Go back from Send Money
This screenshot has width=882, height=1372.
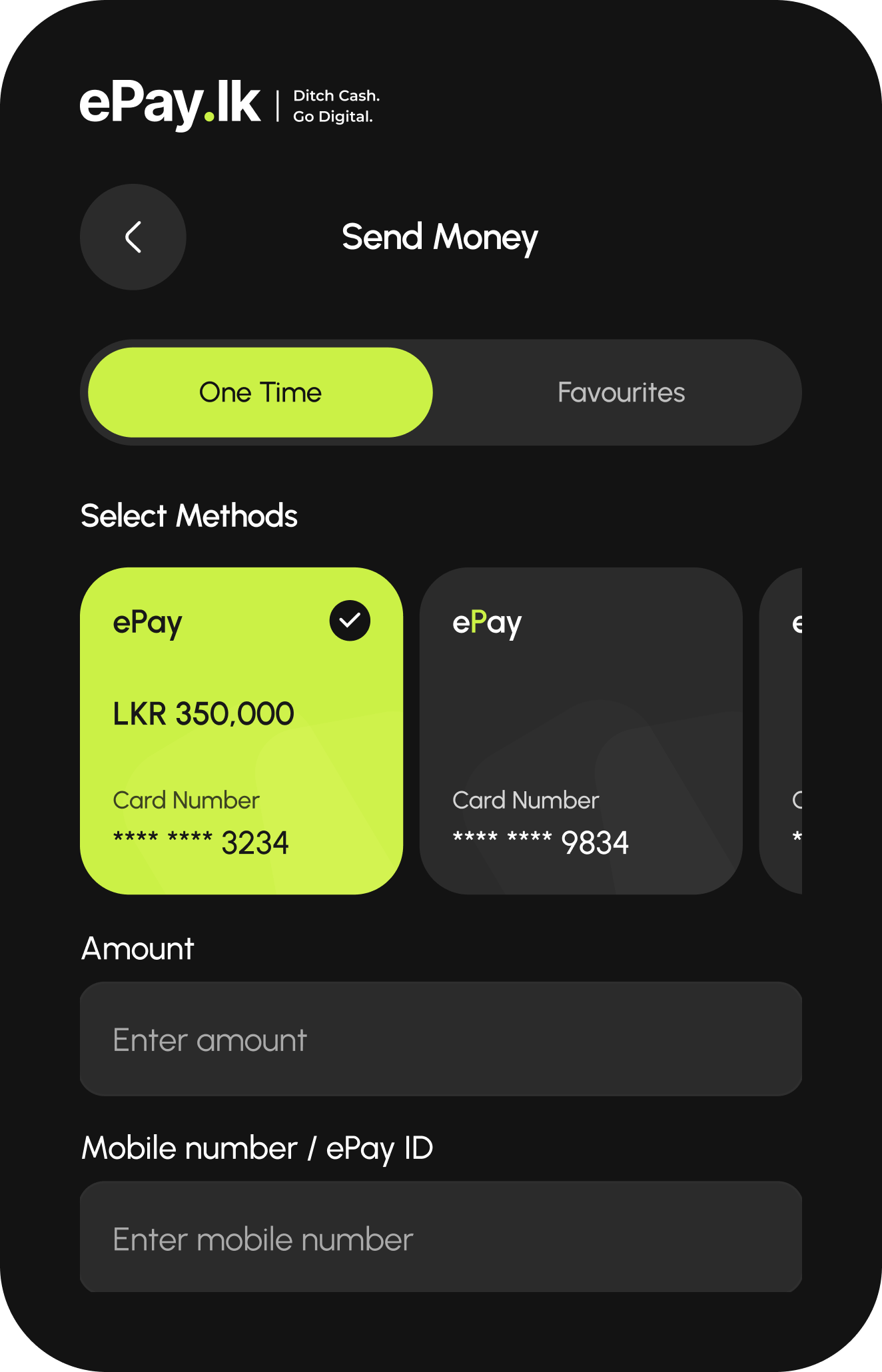click(133, 237)
